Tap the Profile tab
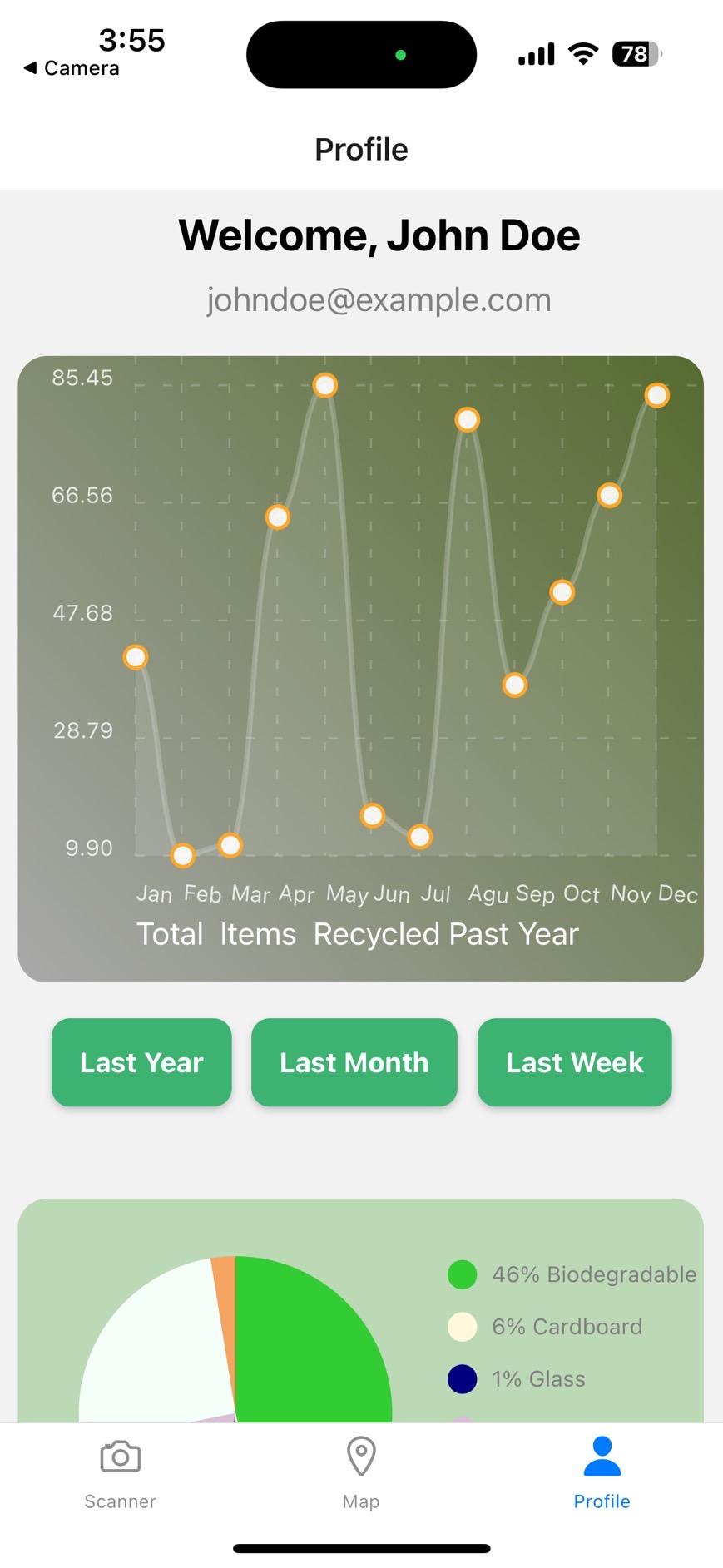Viewport: 723px width, 1568px height. 602,1473
